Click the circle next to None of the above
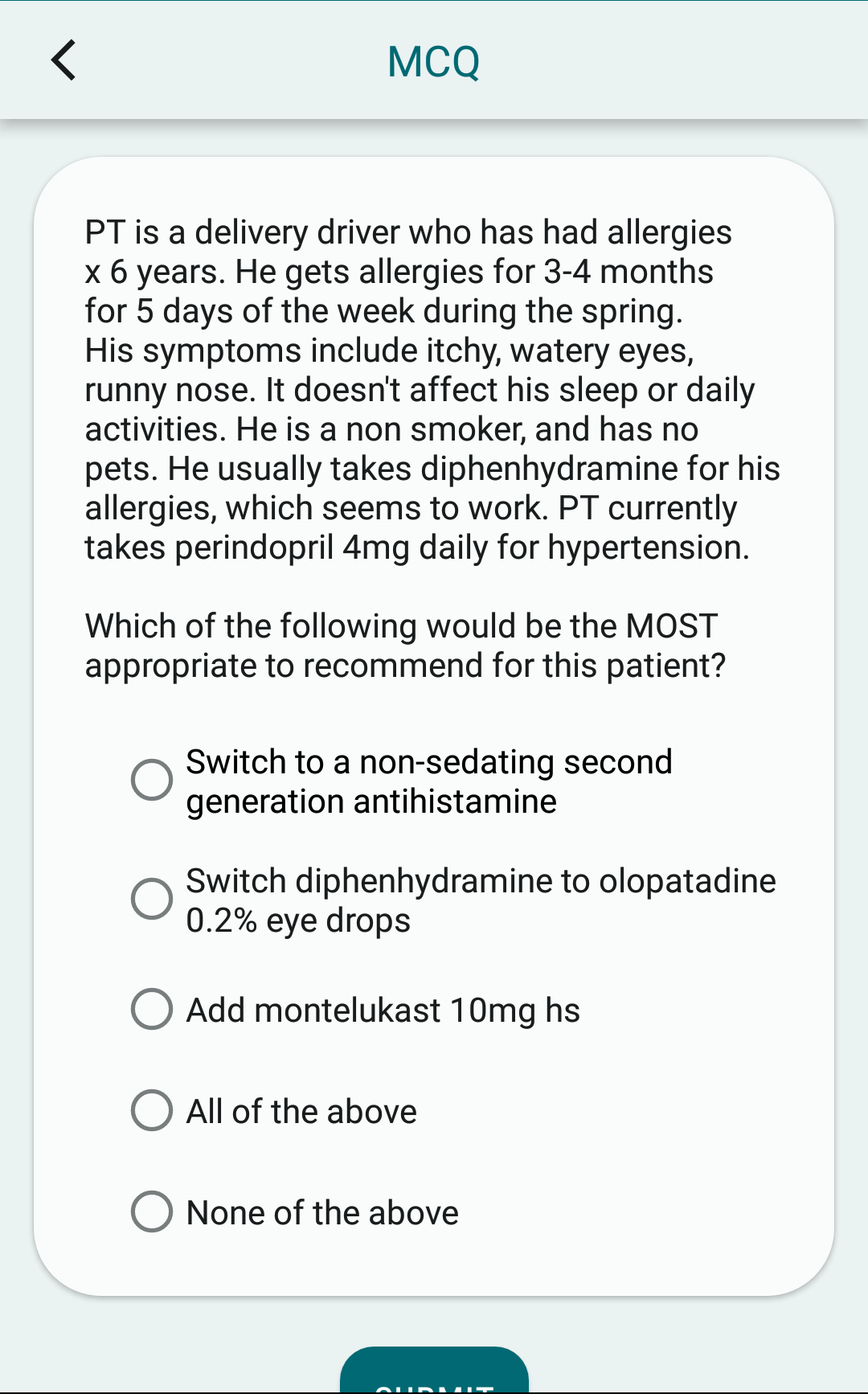Screen dimensions: 868x1394 (x=151, y=1212)
